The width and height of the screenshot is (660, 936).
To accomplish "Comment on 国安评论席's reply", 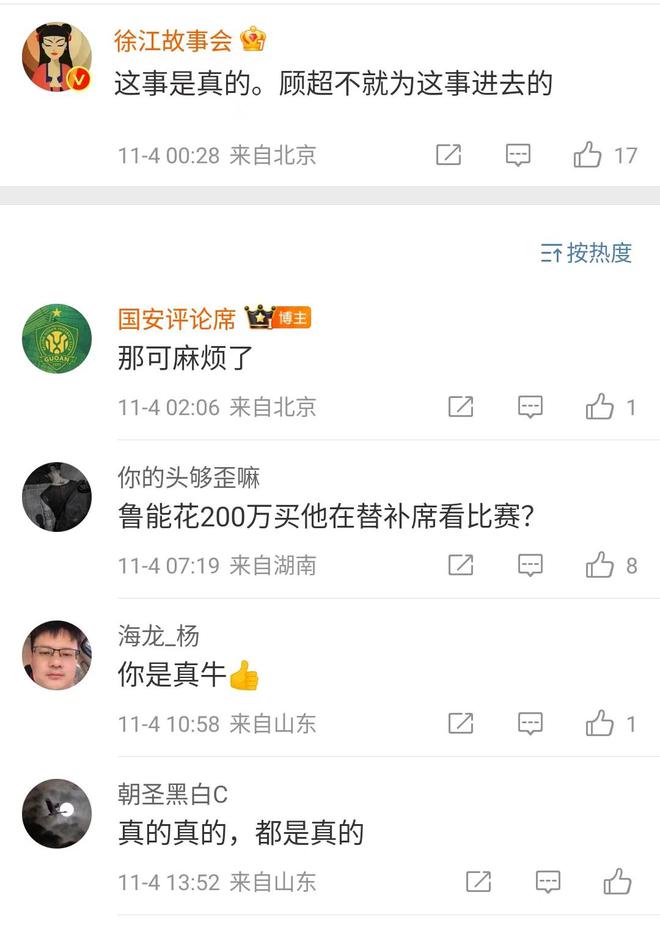I will 530,407.
